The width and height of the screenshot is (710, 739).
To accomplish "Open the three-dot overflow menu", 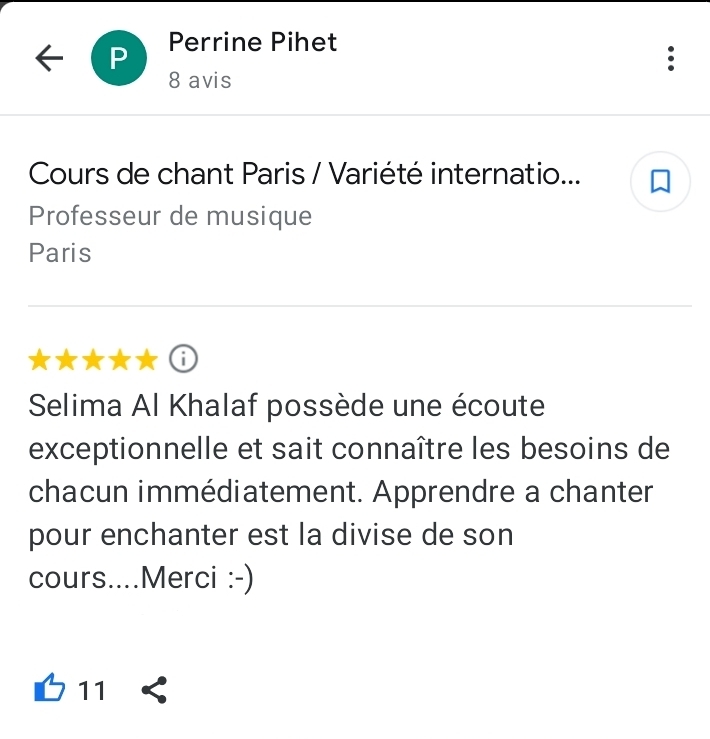I will [x=670, y=59].
